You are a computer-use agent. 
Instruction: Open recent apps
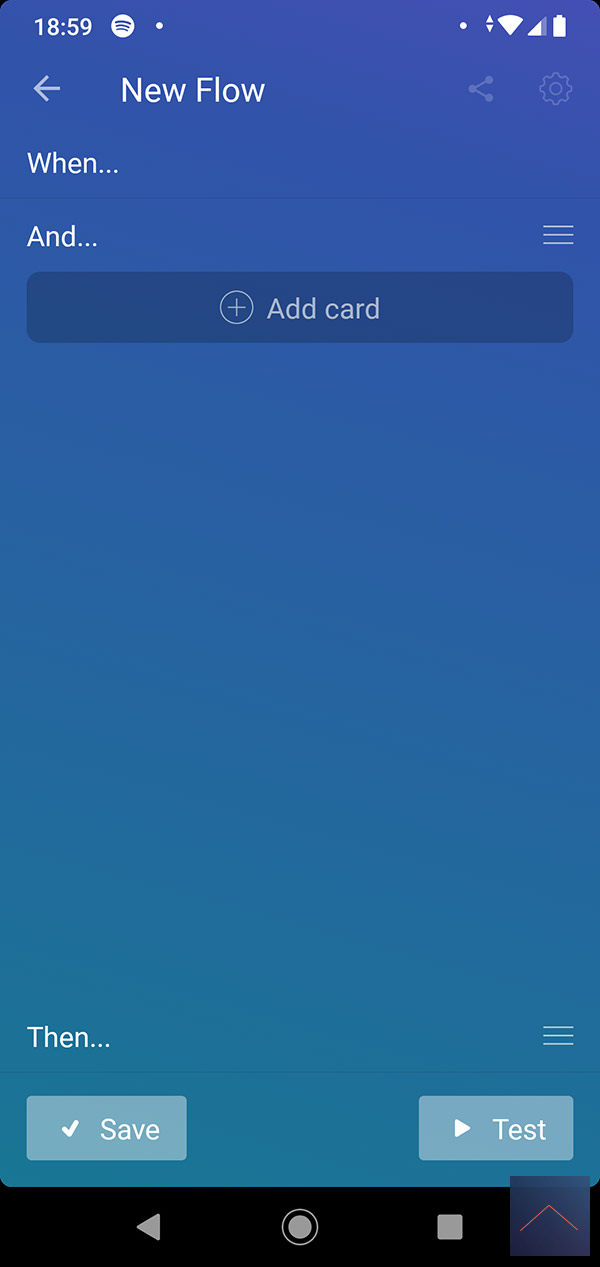coord(450,1226)
